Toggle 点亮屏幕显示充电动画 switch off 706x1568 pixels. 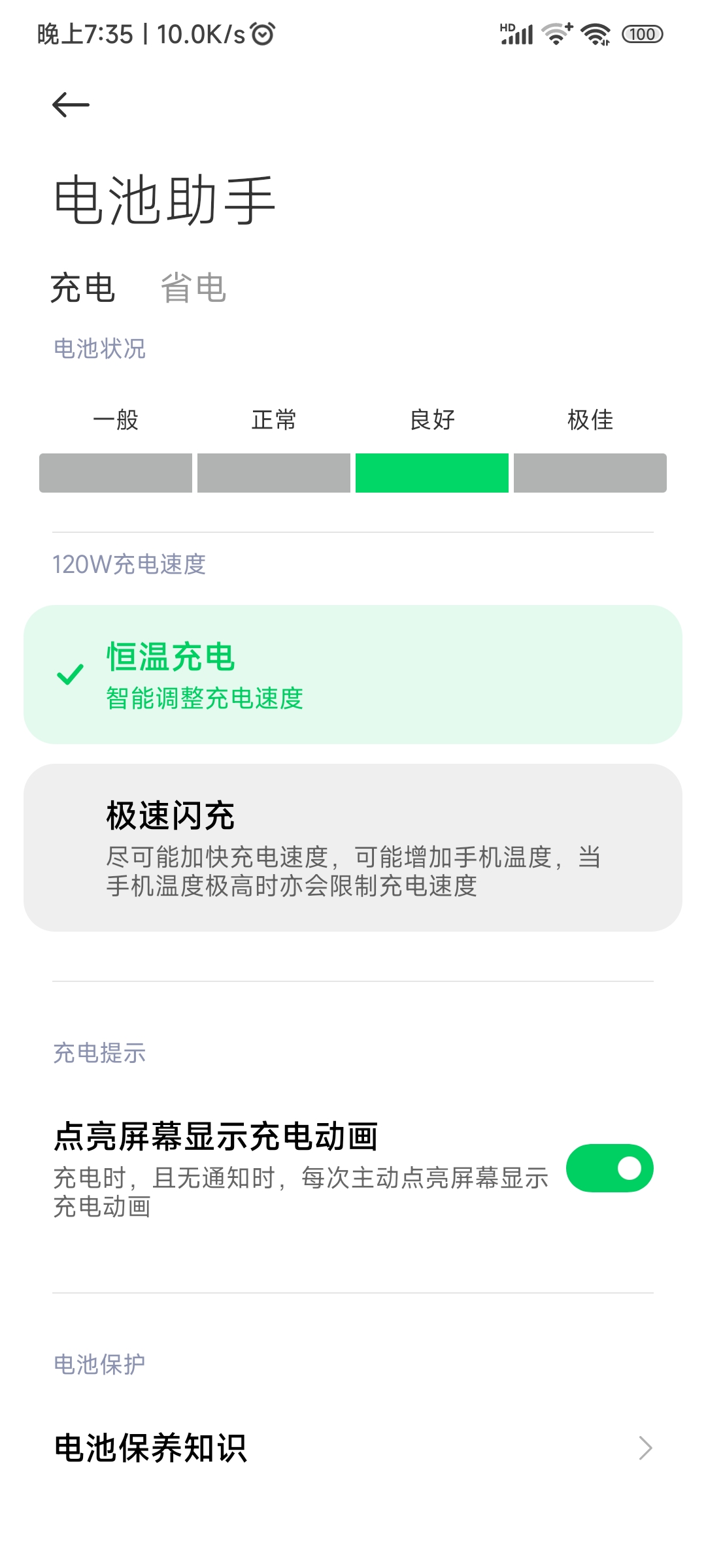tap(609, 1168)
